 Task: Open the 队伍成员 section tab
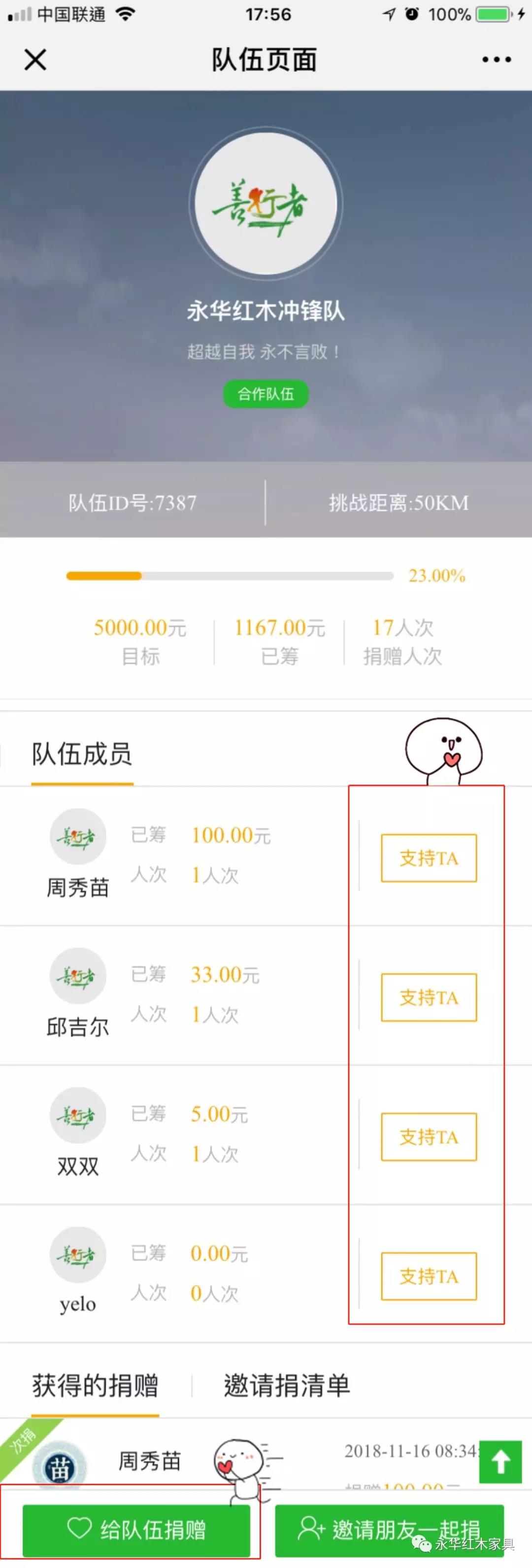click(82, 753)
